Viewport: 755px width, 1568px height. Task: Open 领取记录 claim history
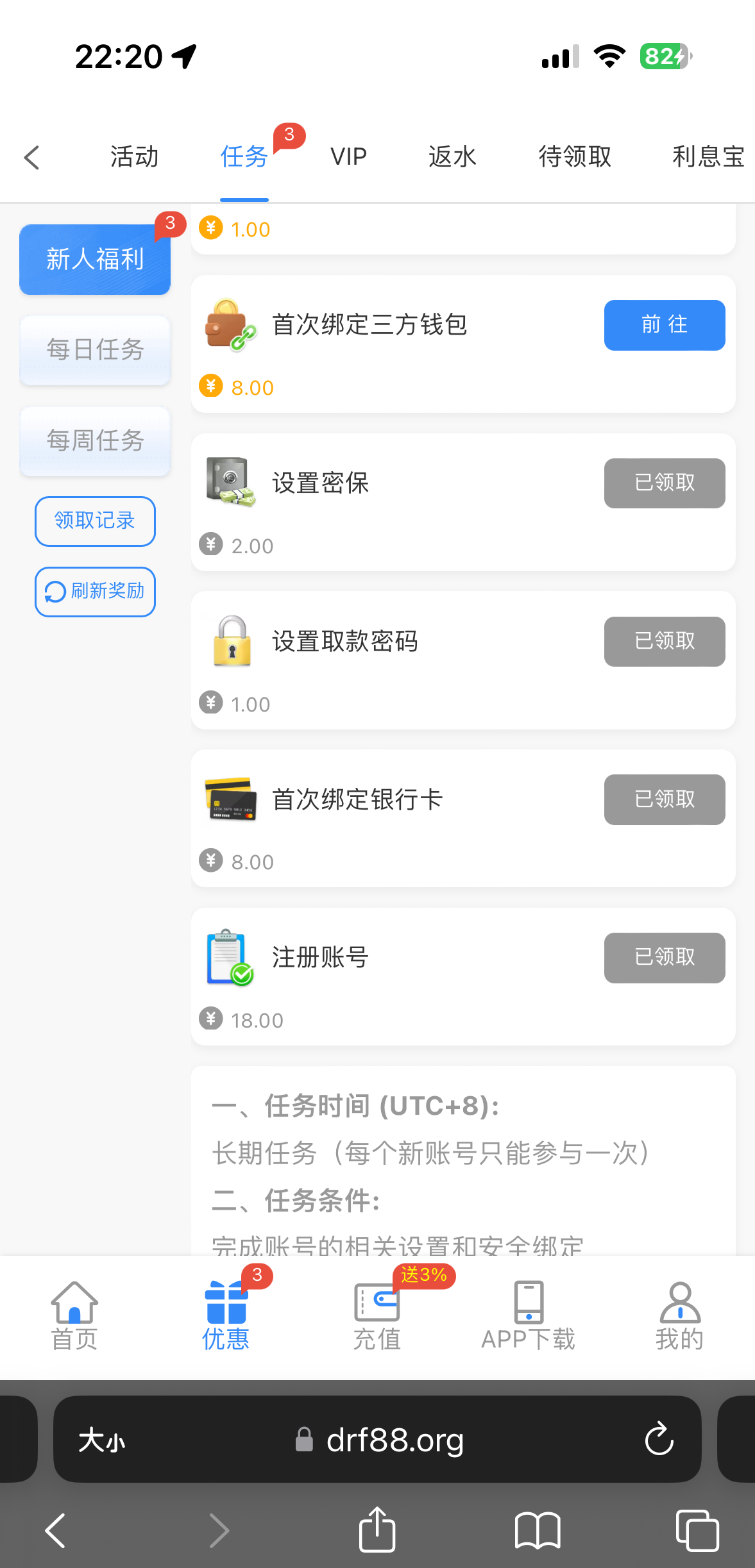95,521
